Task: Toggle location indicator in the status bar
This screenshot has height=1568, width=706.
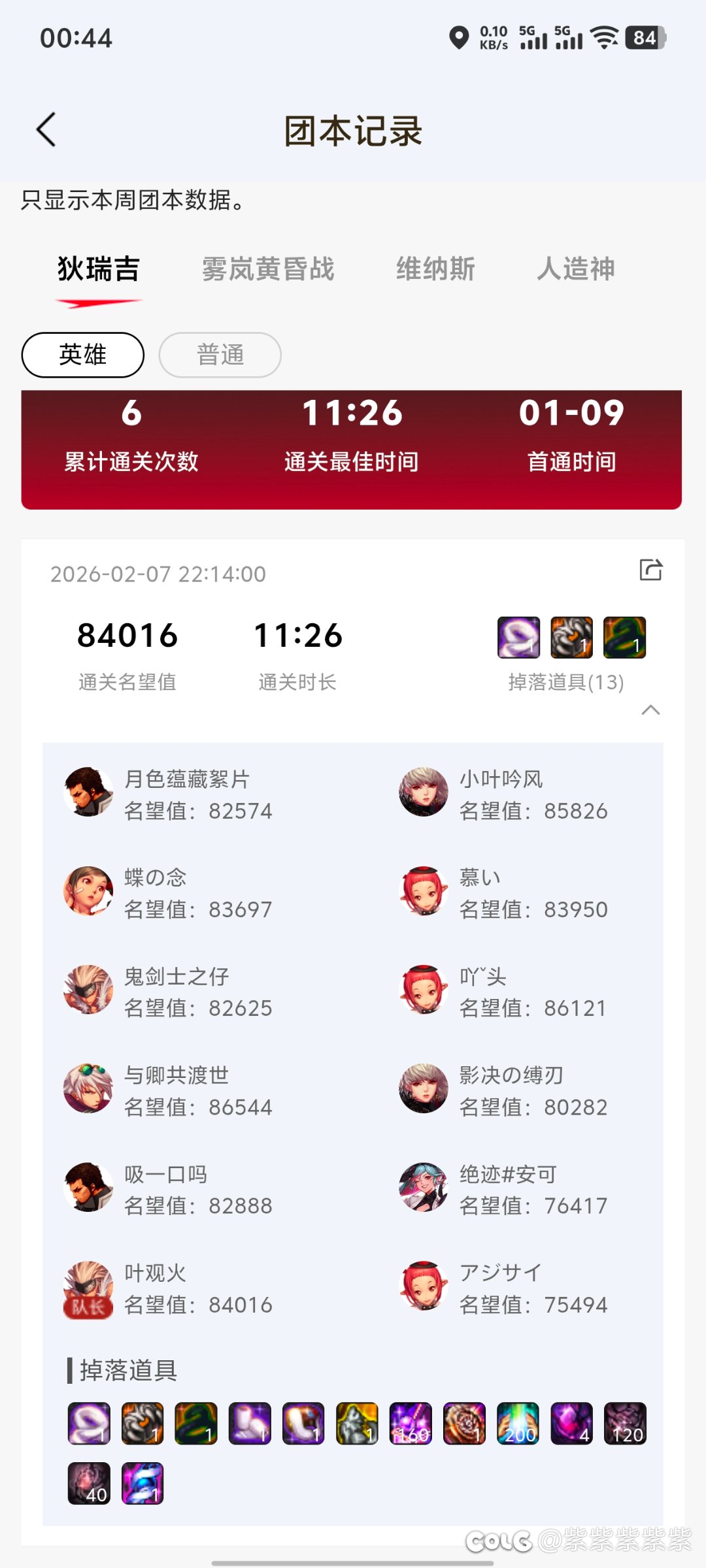Action: coord(460,37)
